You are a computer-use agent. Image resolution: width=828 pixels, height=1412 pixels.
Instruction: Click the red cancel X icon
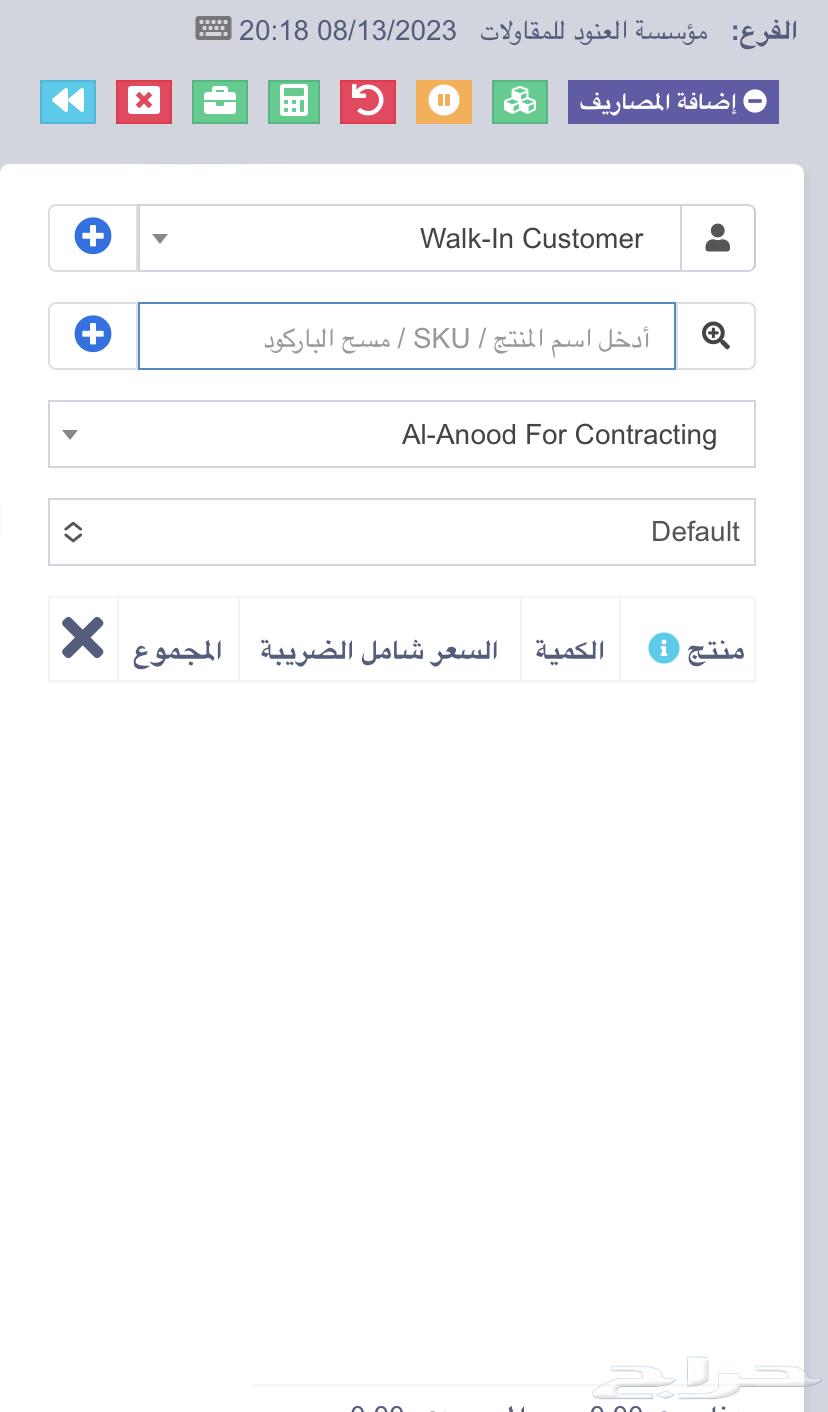(x=143, y=101)
